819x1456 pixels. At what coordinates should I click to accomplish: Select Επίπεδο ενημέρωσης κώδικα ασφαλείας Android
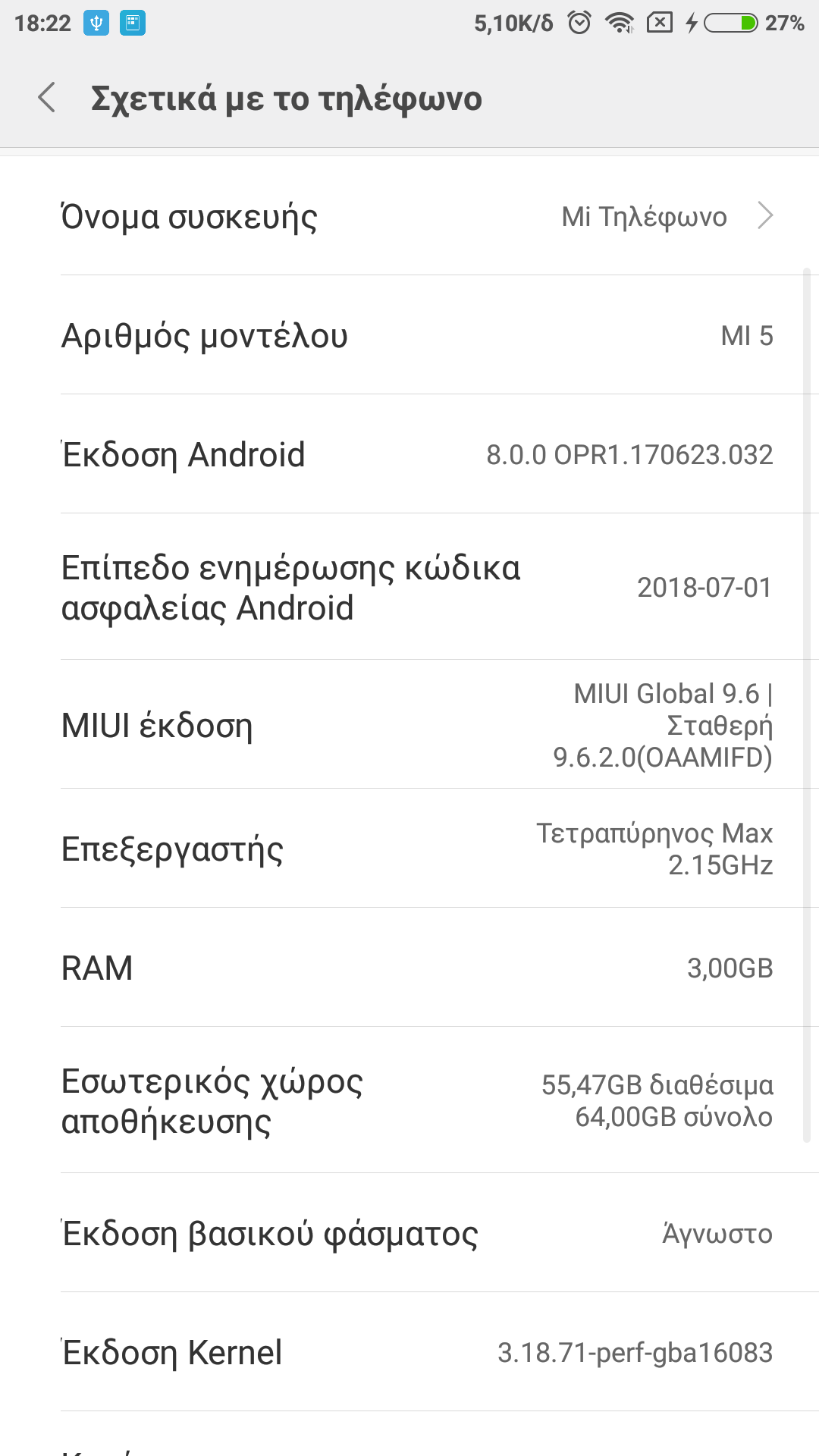pos(409,587)
